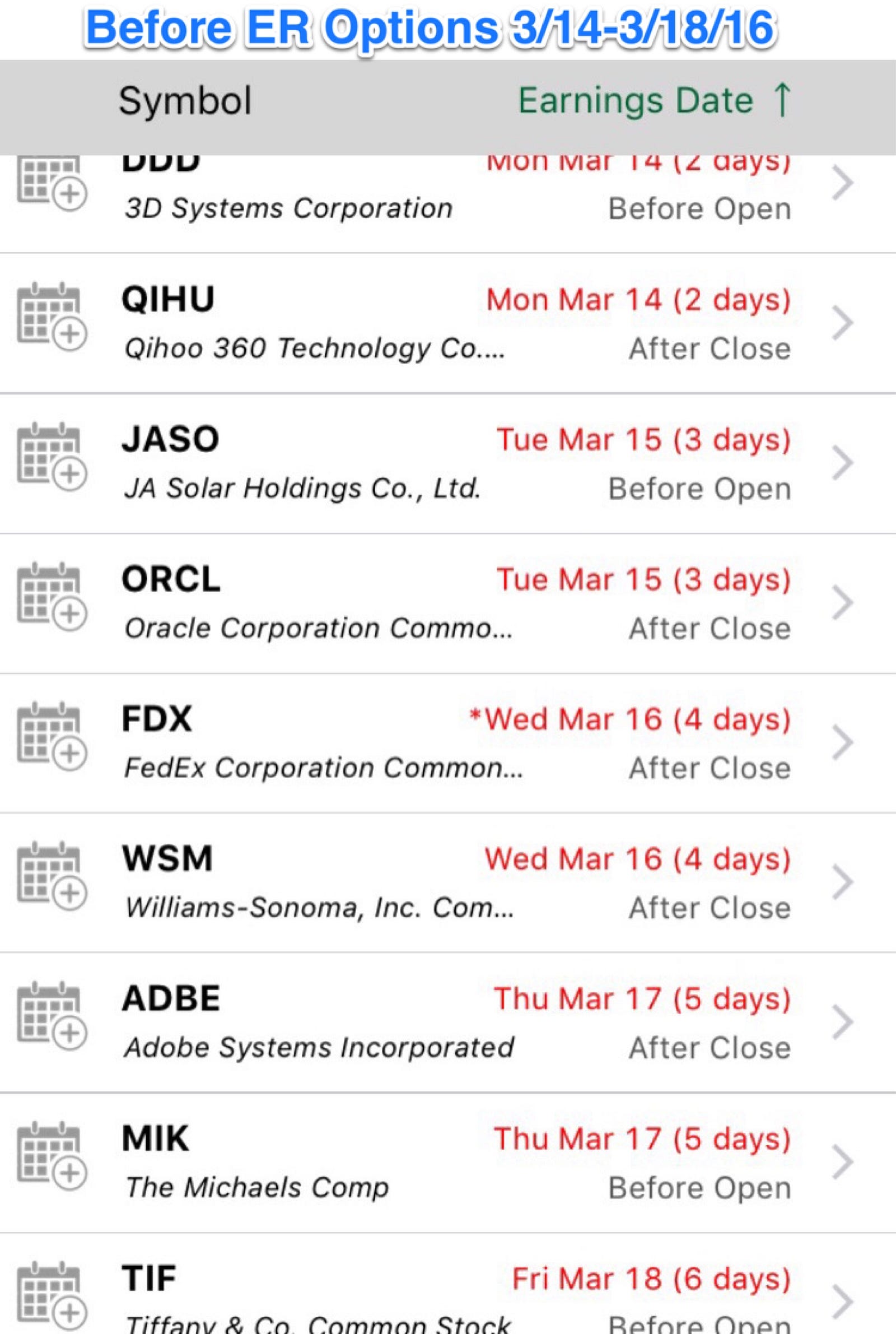The width and height of the screenshot is (896, 1334).
Task: Sort the list by Symbol column
Action: 185,101
